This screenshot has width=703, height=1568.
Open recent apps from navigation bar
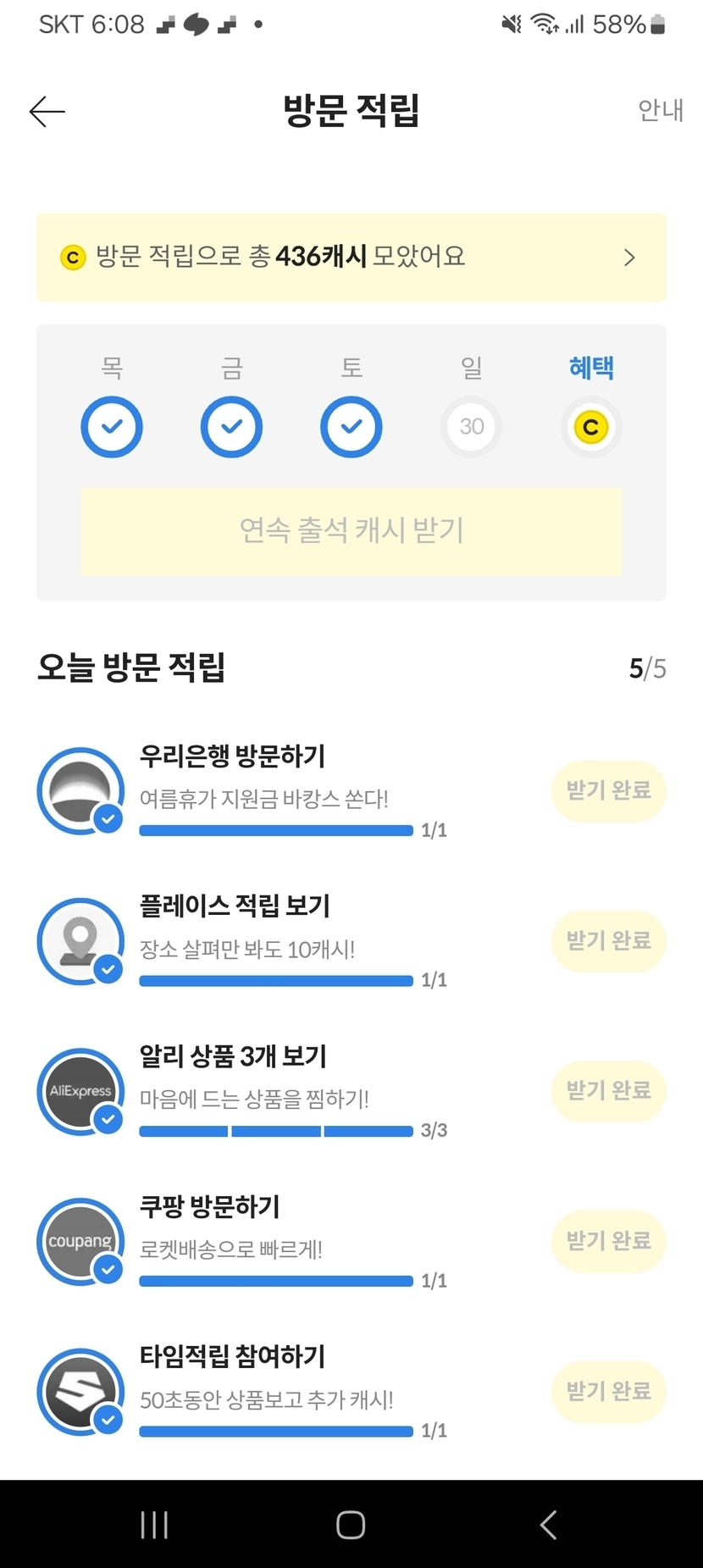pyautogui.click(x=154, y=1525)
